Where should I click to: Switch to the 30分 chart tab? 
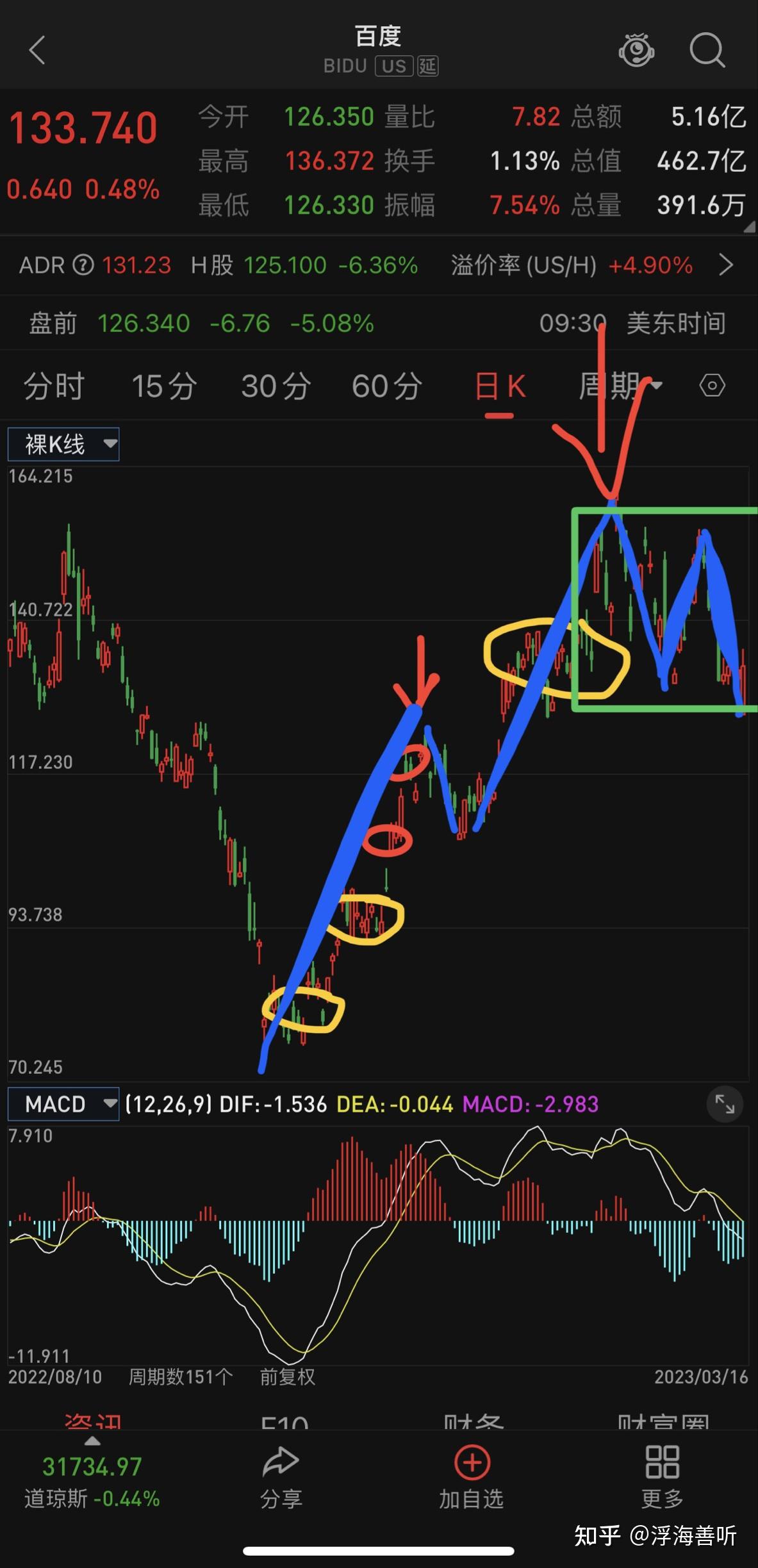pyautogui.click(x=276, y=386)
